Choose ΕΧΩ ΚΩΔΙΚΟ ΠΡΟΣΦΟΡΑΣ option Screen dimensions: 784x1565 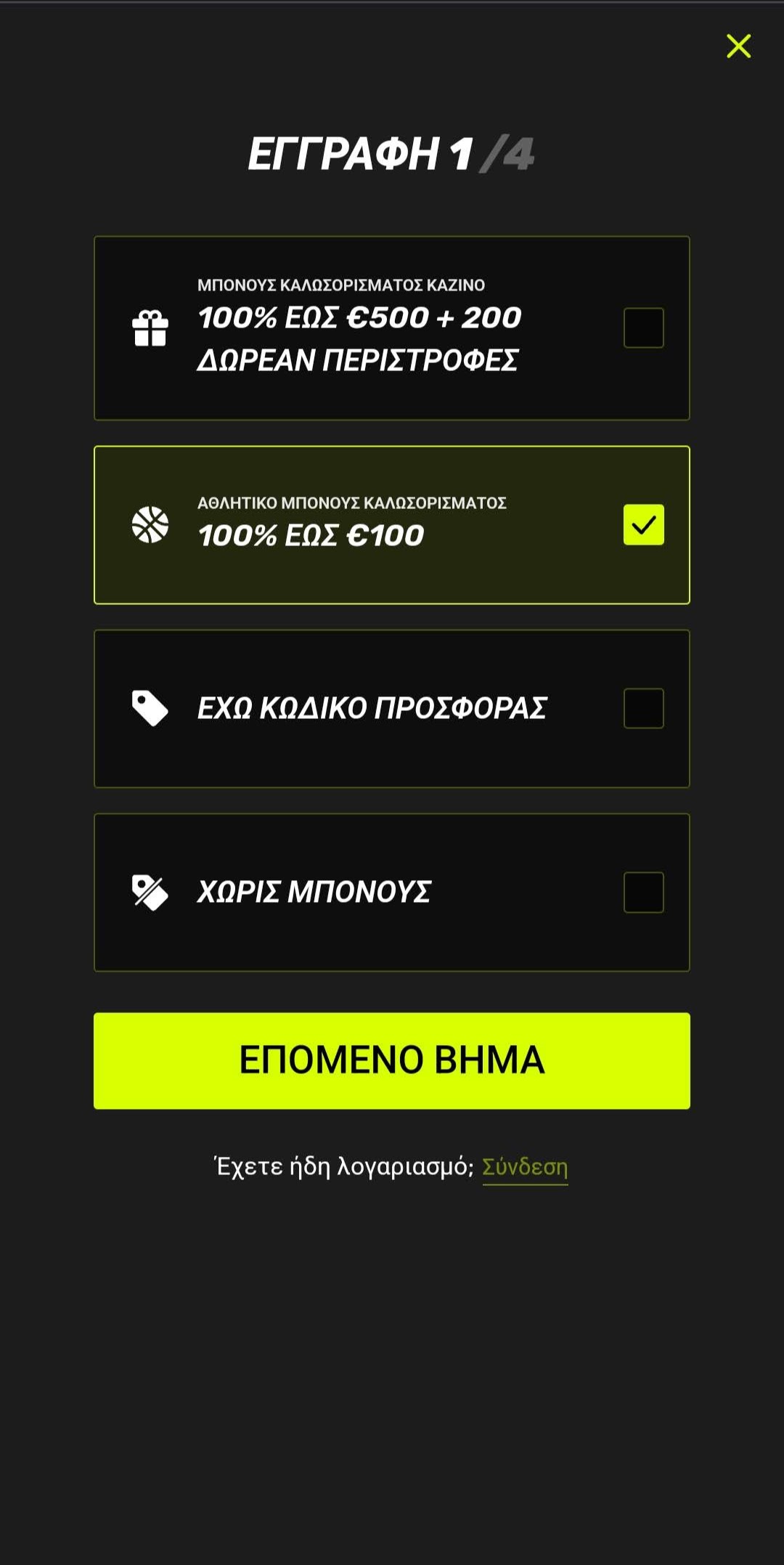pos(643,708)
